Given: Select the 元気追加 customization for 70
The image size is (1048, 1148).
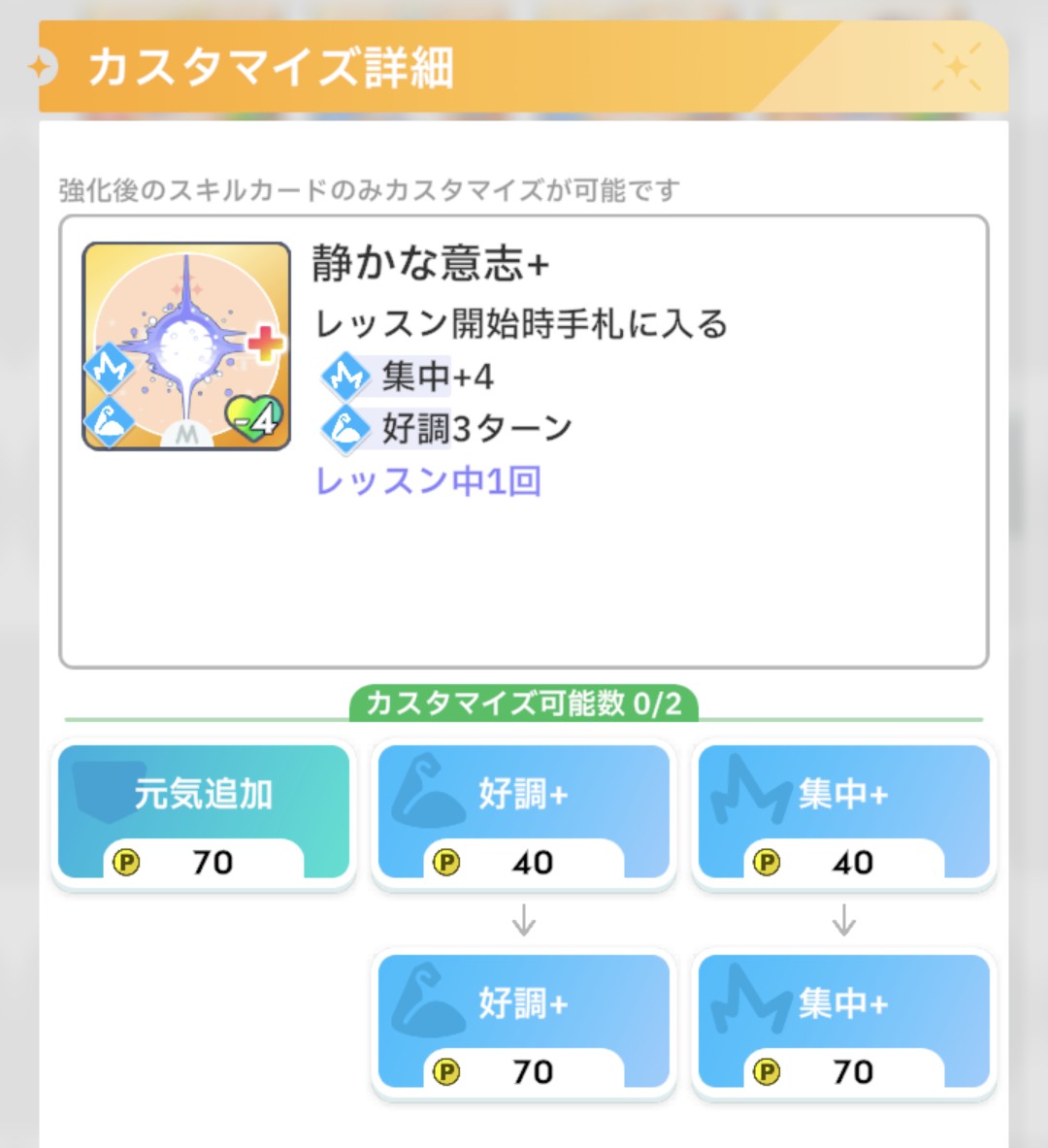Looking at the screenshot, I should [203, 812].
